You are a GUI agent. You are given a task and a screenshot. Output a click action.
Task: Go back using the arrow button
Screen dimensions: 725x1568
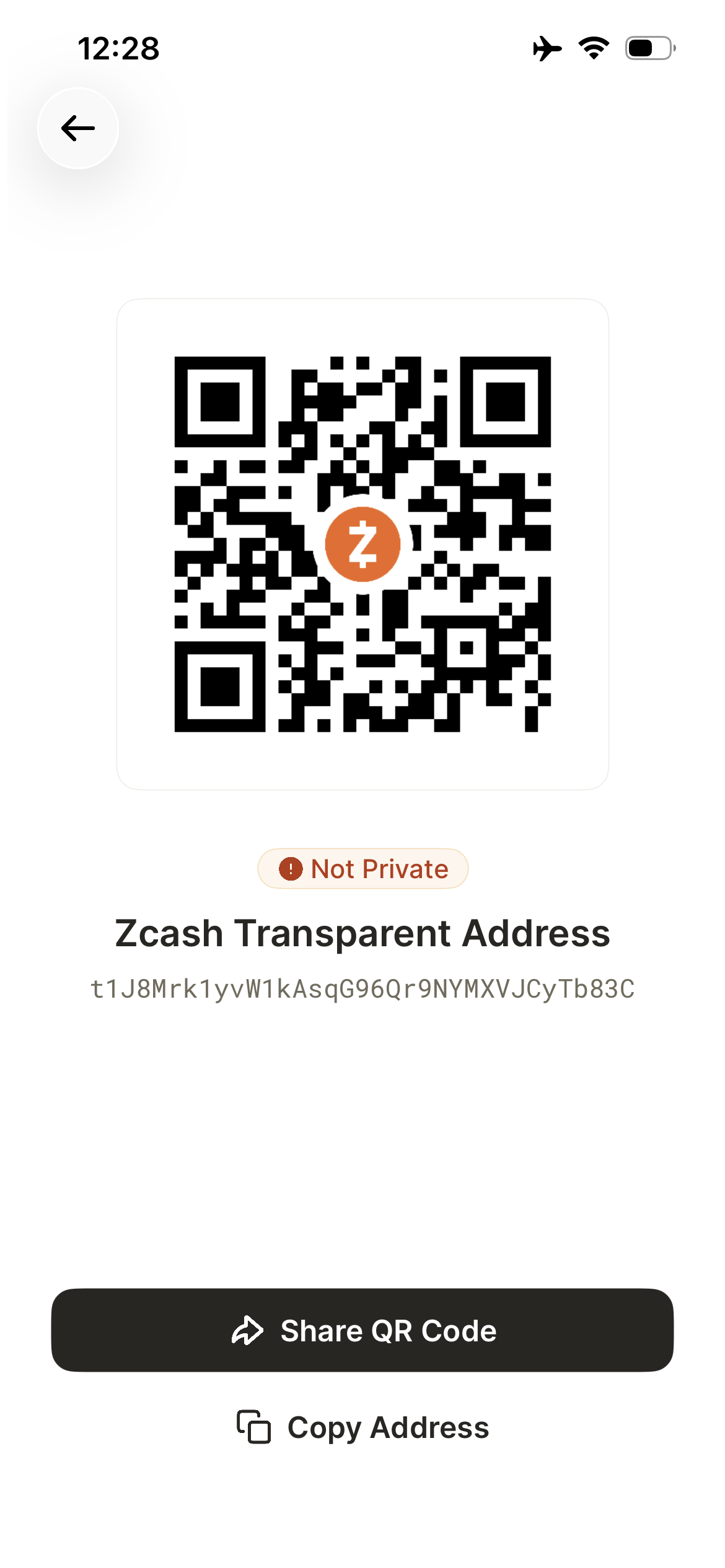(x=78, y=128)
